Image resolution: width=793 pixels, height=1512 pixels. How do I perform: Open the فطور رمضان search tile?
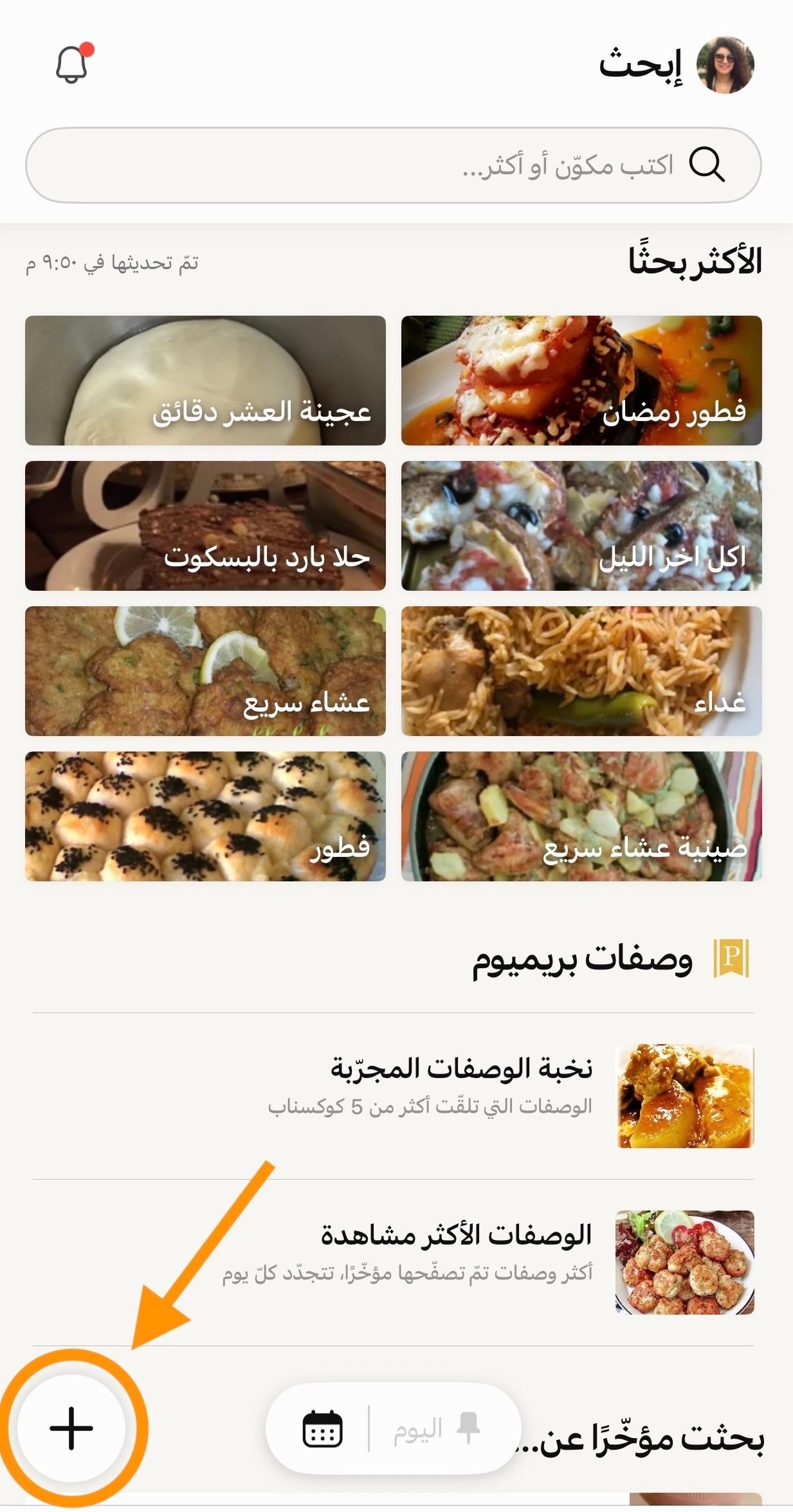point(581,381)
